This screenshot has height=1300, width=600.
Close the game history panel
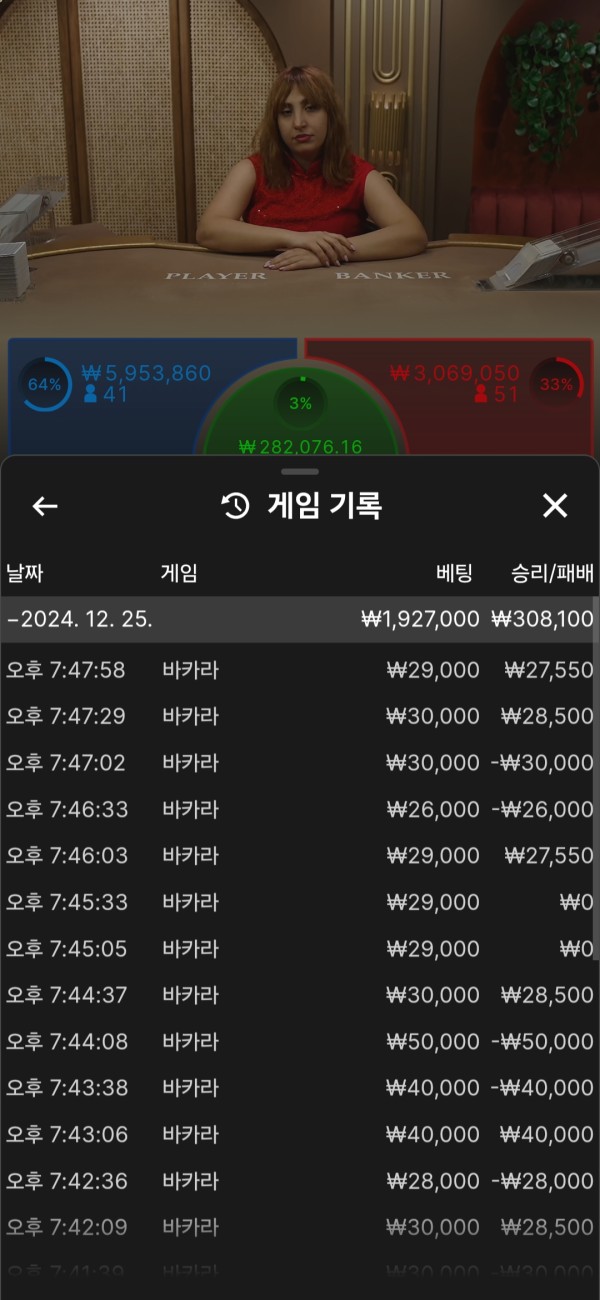click(x=555, y=506)
